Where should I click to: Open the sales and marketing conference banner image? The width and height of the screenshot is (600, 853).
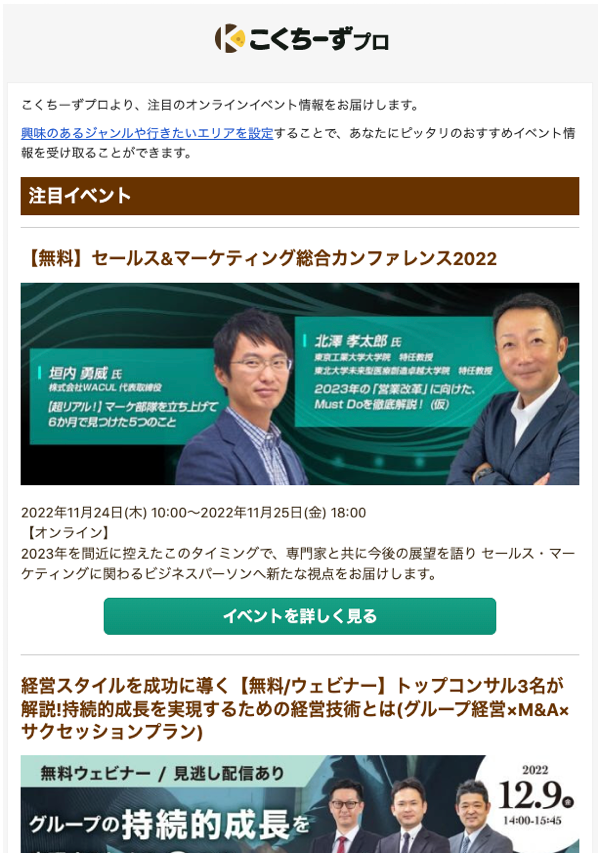pos(299,384)
